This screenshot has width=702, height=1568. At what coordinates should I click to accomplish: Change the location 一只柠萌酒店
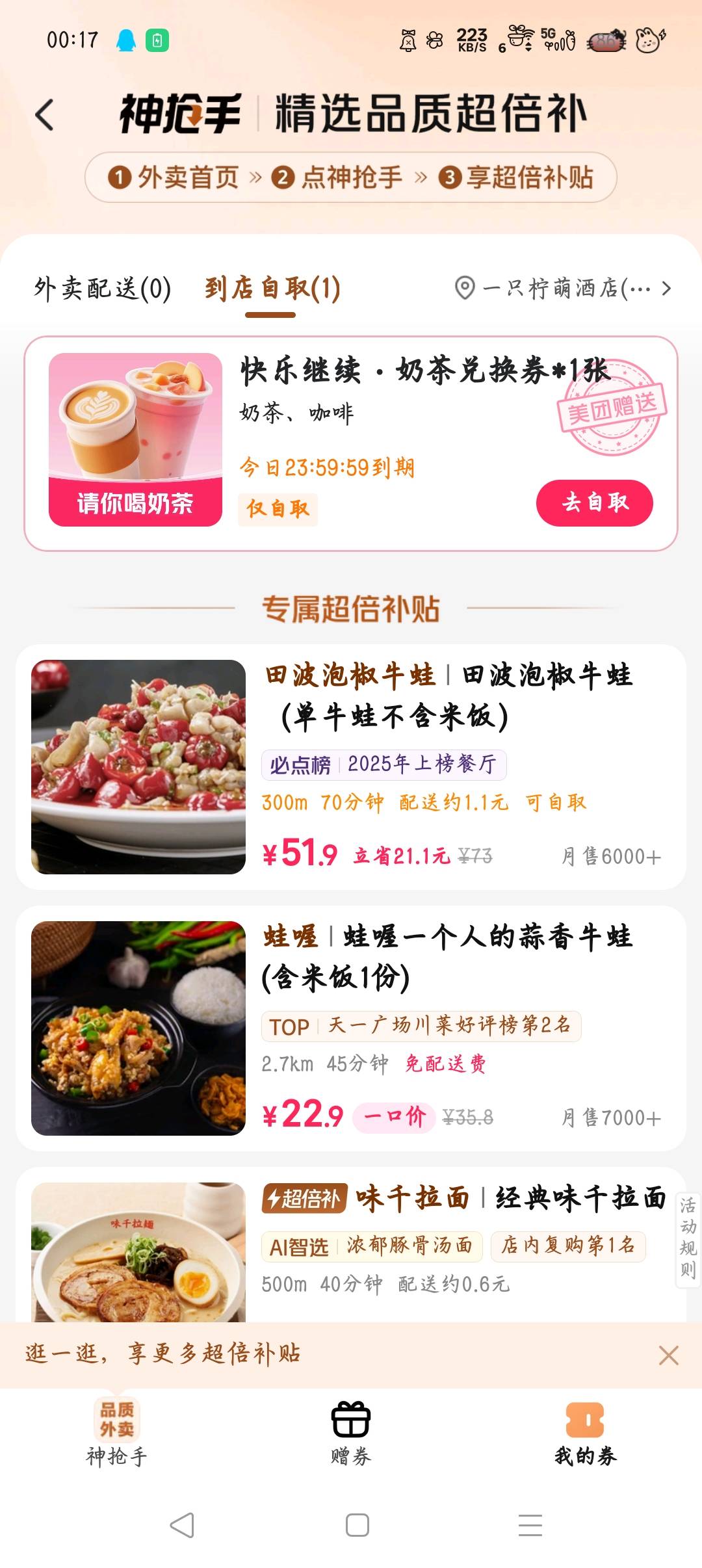click(x=563, y=288)
